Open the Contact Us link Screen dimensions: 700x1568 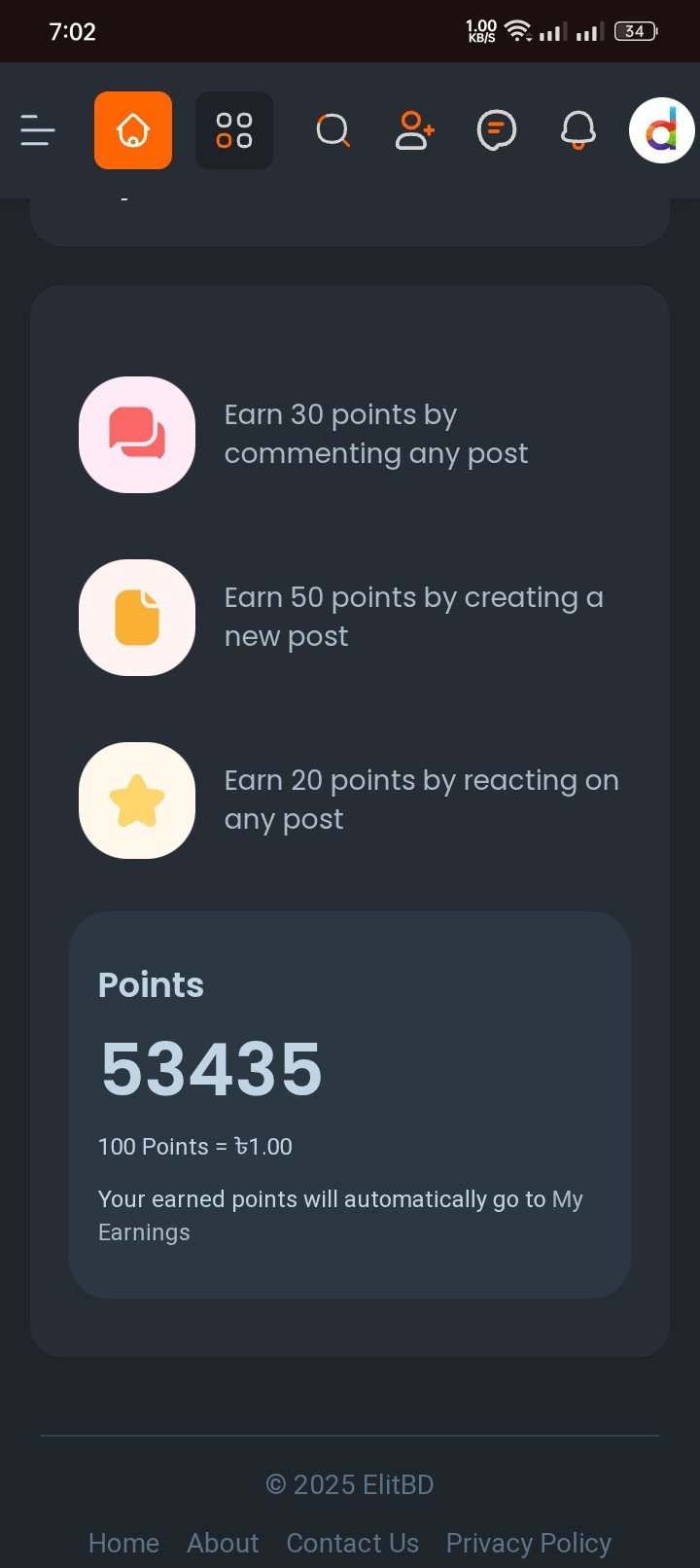coord(352,1543)
